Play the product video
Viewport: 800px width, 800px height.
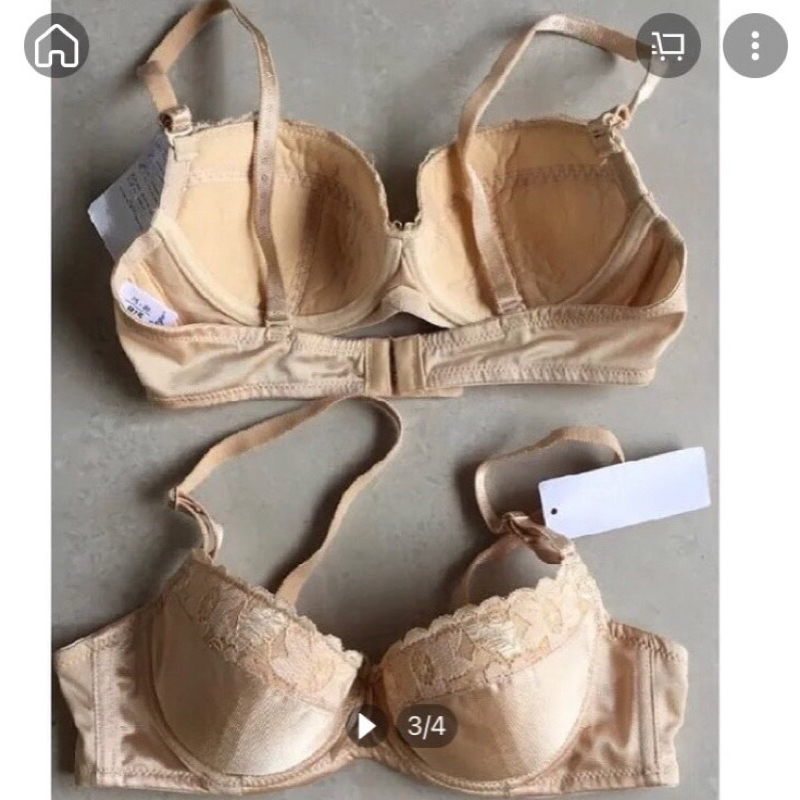coord(367,725)
